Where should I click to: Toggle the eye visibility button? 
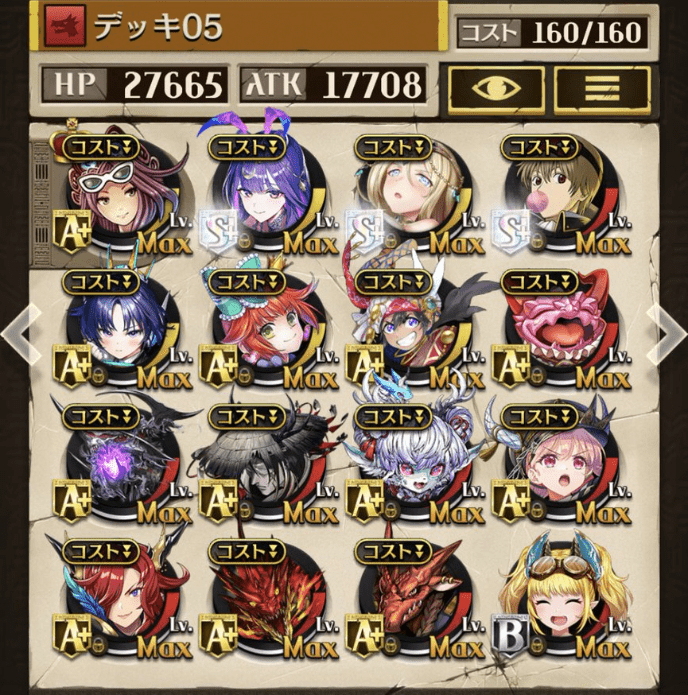coord(495,88)
